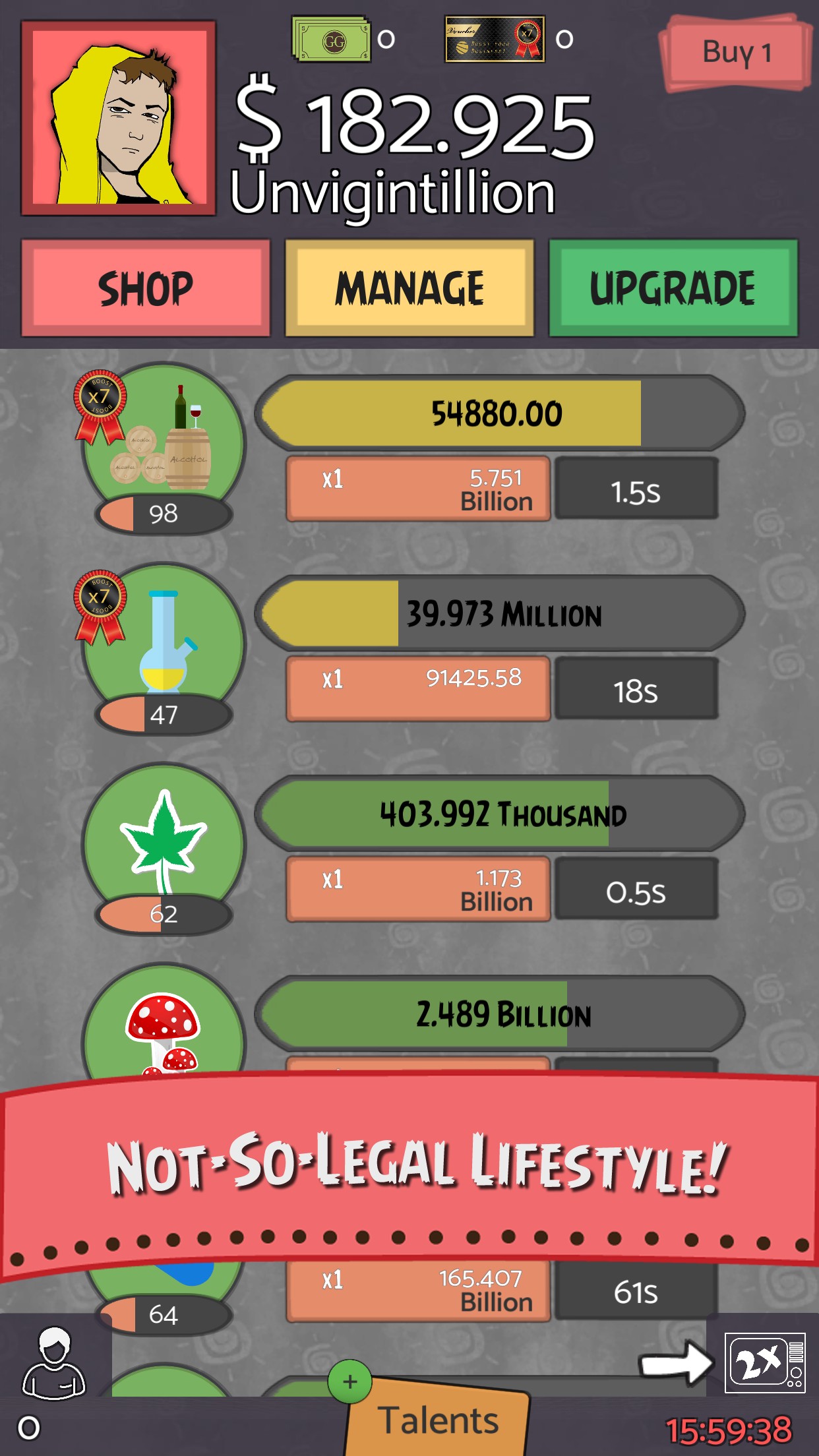The image size is (819, 1456).
Task: Buy cannabis for 1.173 Billion
Action: tap(419, 889)
